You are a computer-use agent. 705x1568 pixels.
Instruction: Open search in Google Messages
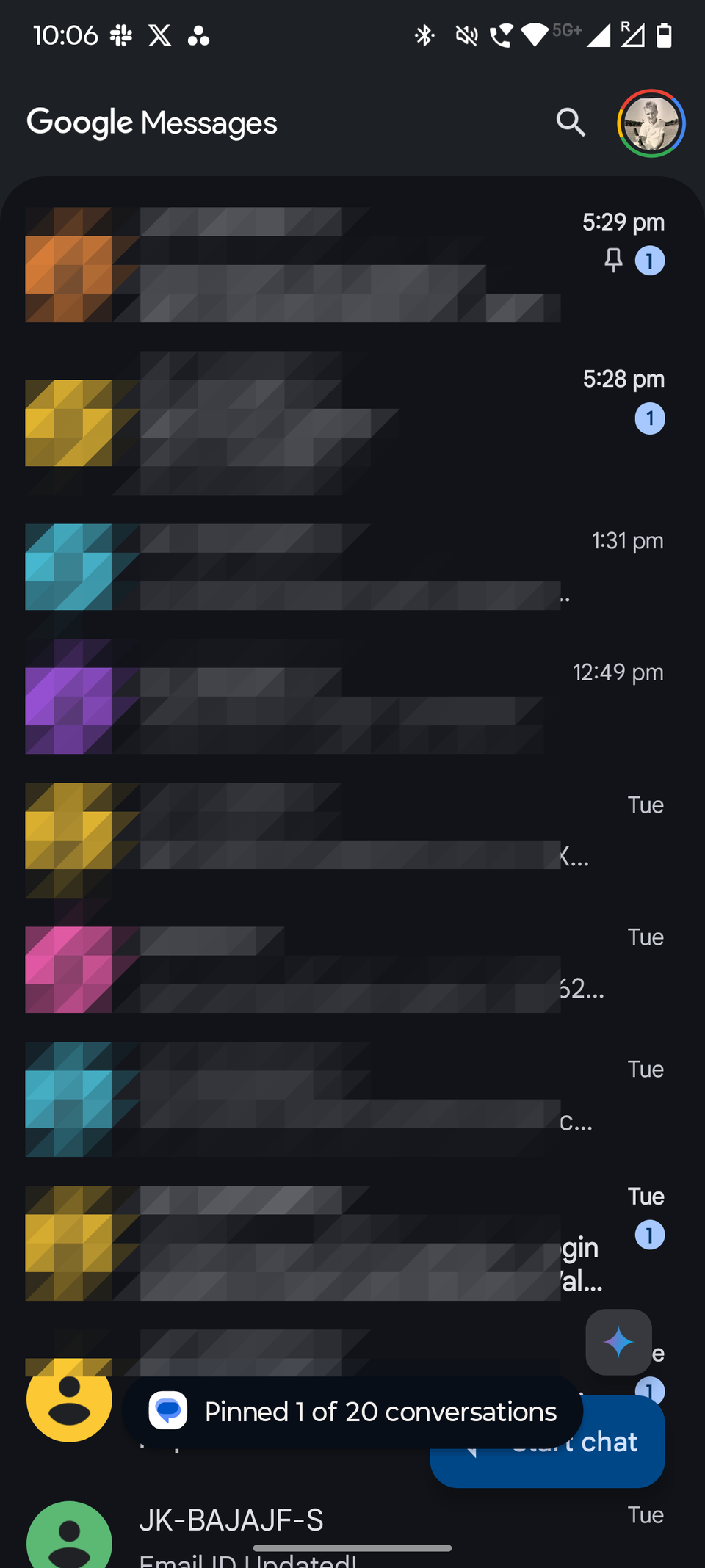tap(571, 123)
